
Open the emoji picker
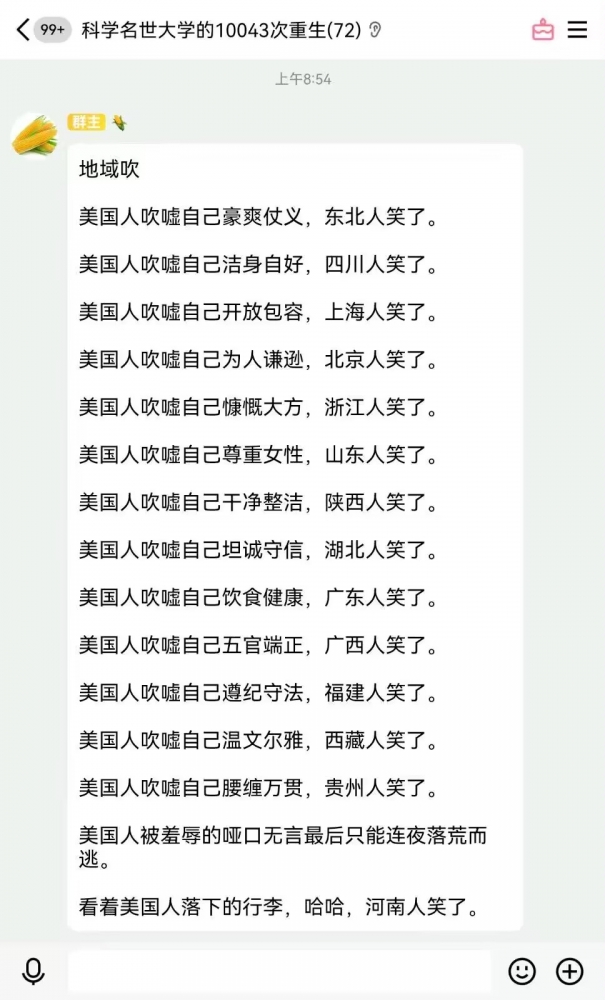pyautogui.click(x=521, y=971)
